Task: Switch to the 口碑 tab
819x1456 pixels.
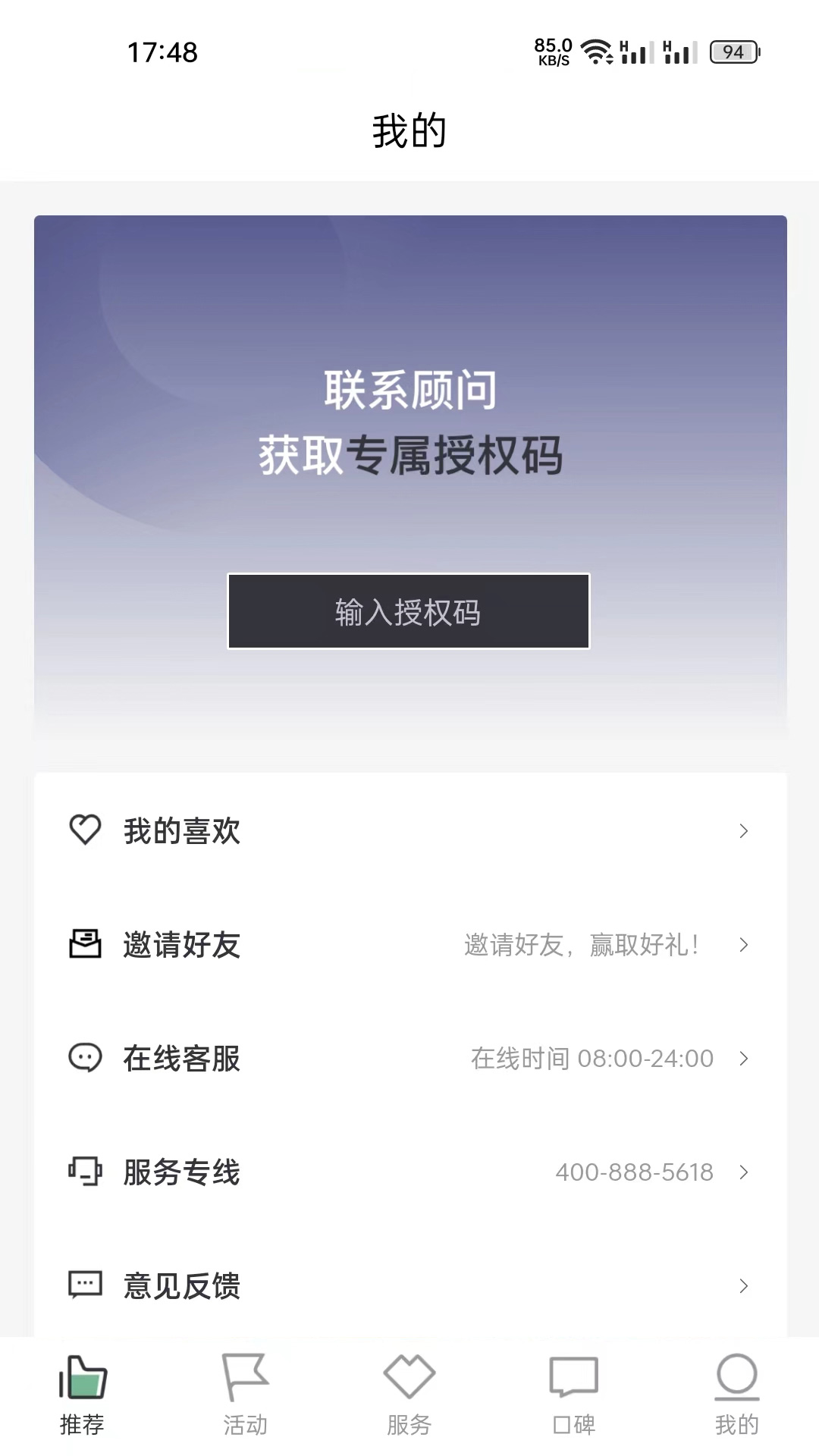Action: tap(573, 1403)
